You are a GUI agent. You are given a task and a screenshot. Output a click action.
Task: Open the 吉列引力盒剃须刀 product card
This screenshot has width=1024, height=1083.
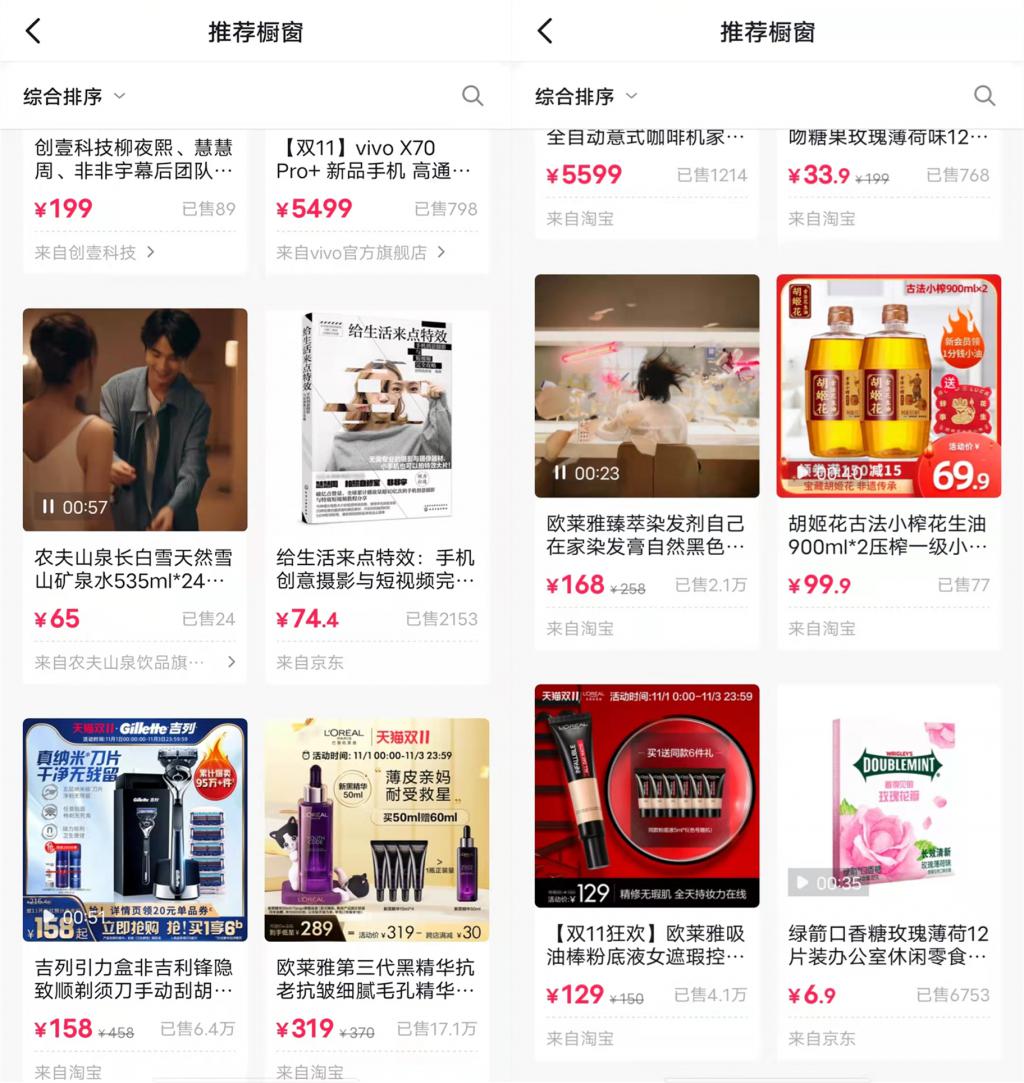coord(134,830)
